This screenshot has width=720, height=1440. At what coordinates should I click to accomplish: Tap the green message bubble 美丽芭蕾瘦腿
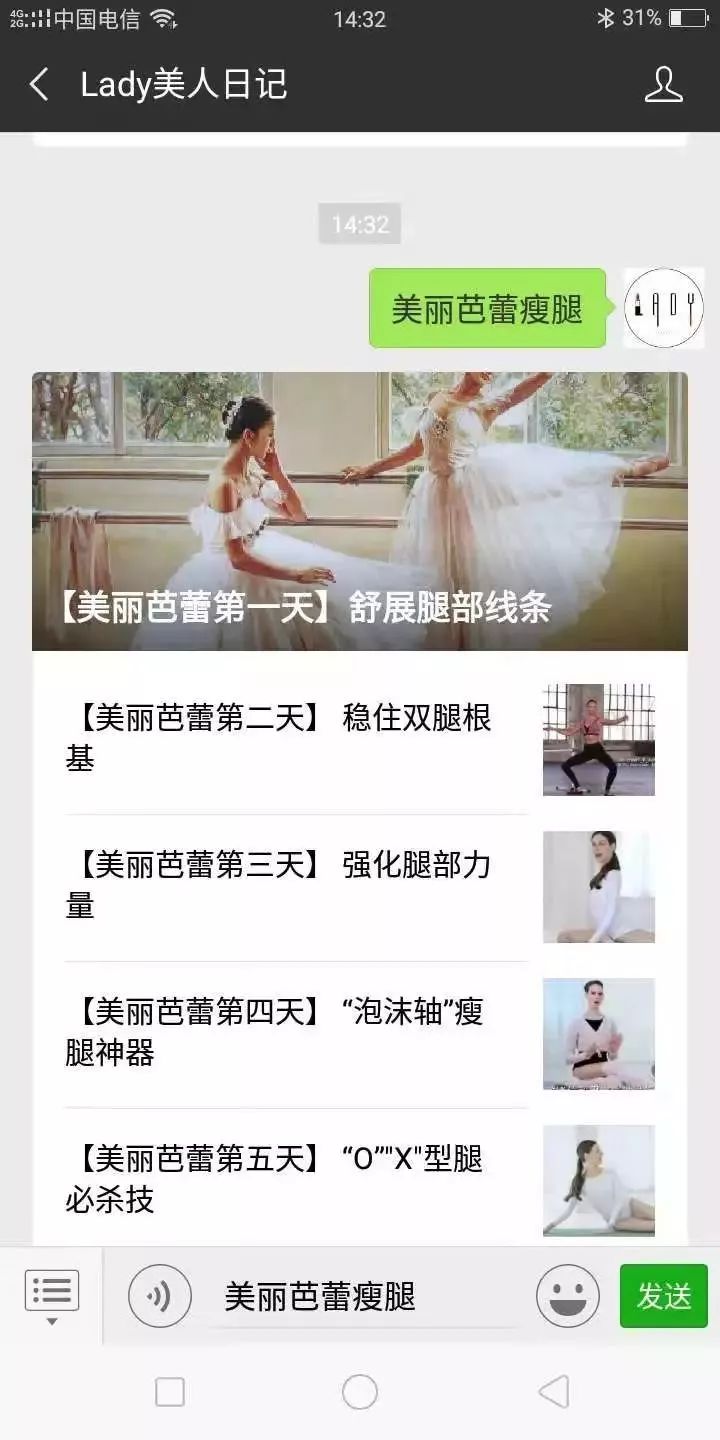pyautogui.click(x=487, y=308)
